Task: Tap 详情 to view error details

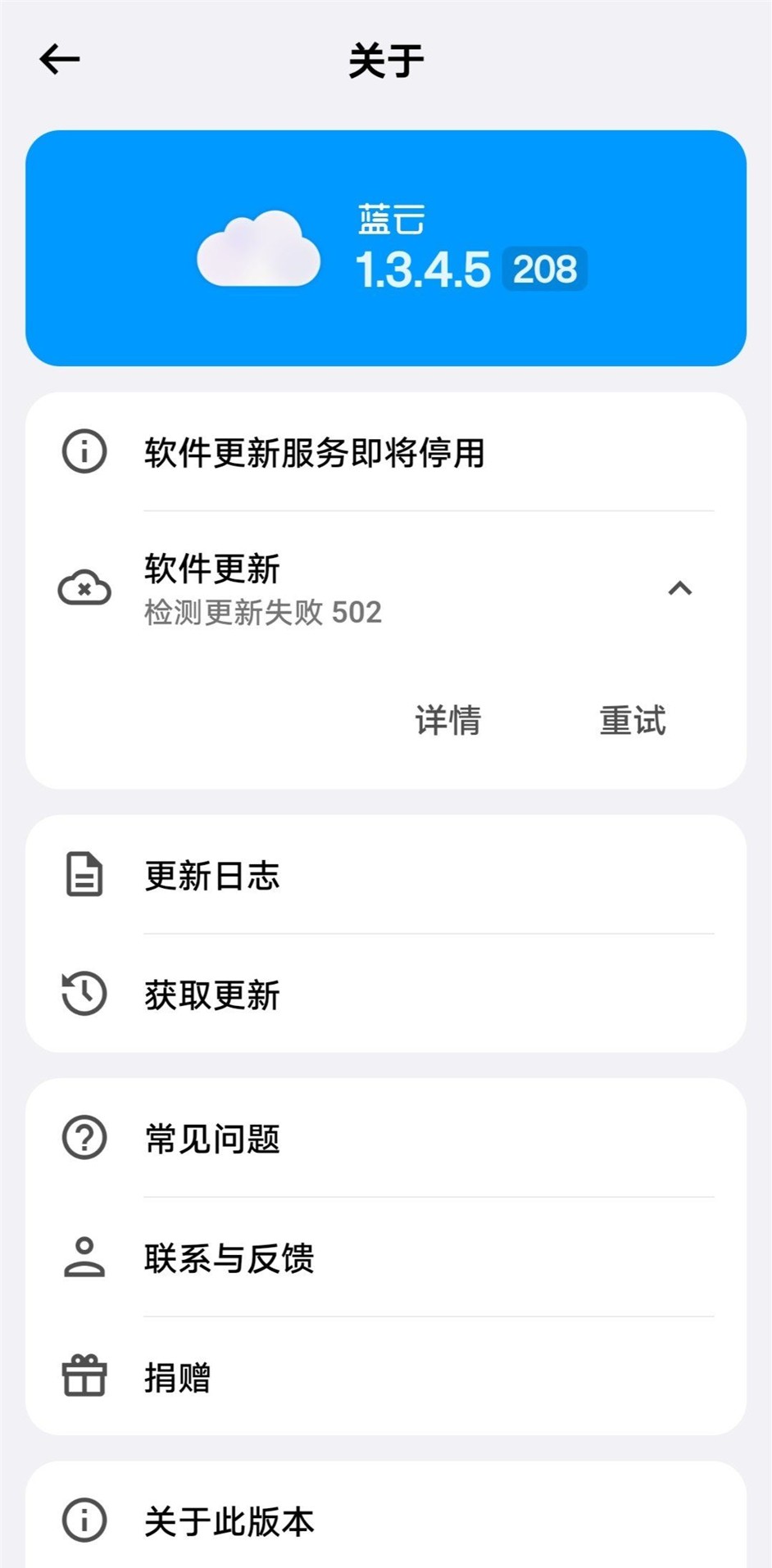Action: 448,721
